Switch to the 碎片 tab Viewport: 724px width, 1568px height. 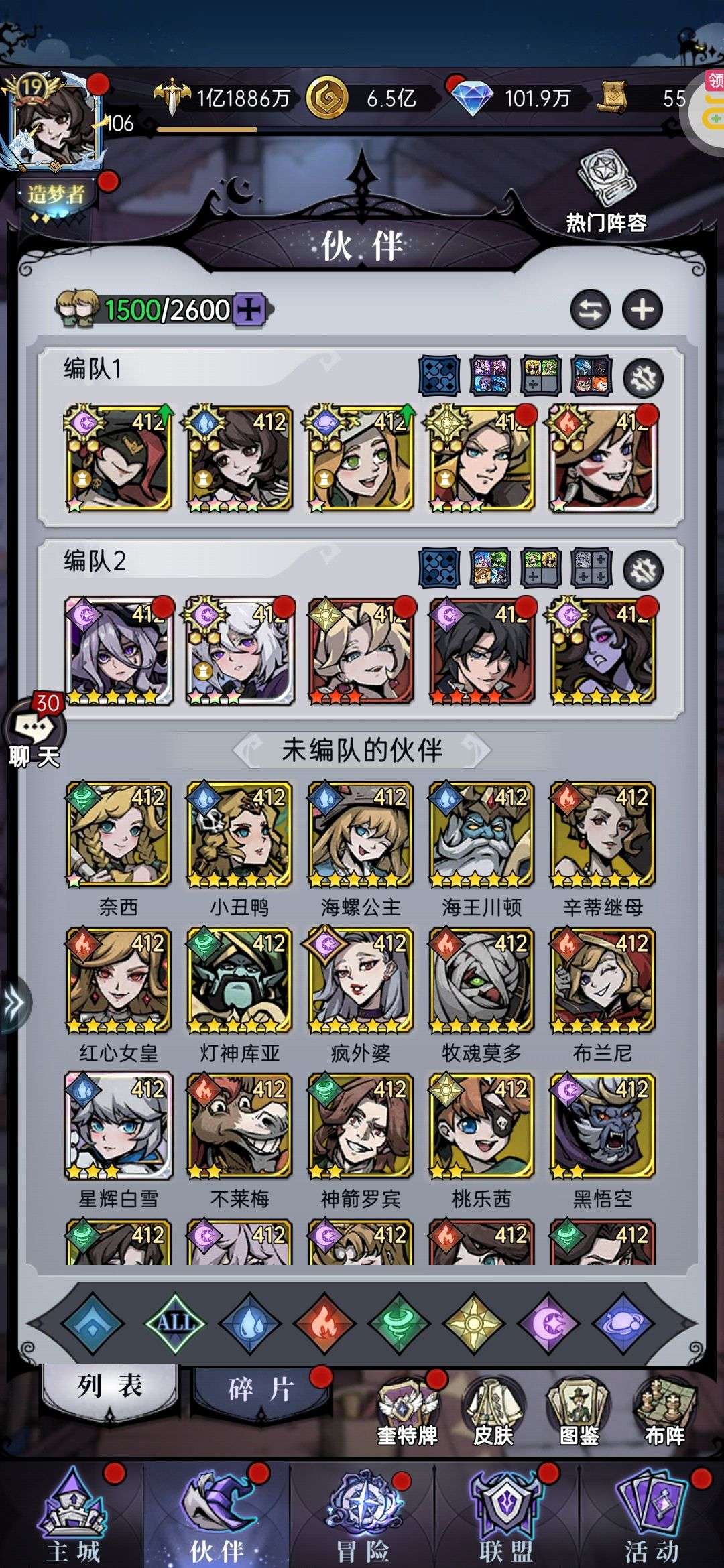260,1389
